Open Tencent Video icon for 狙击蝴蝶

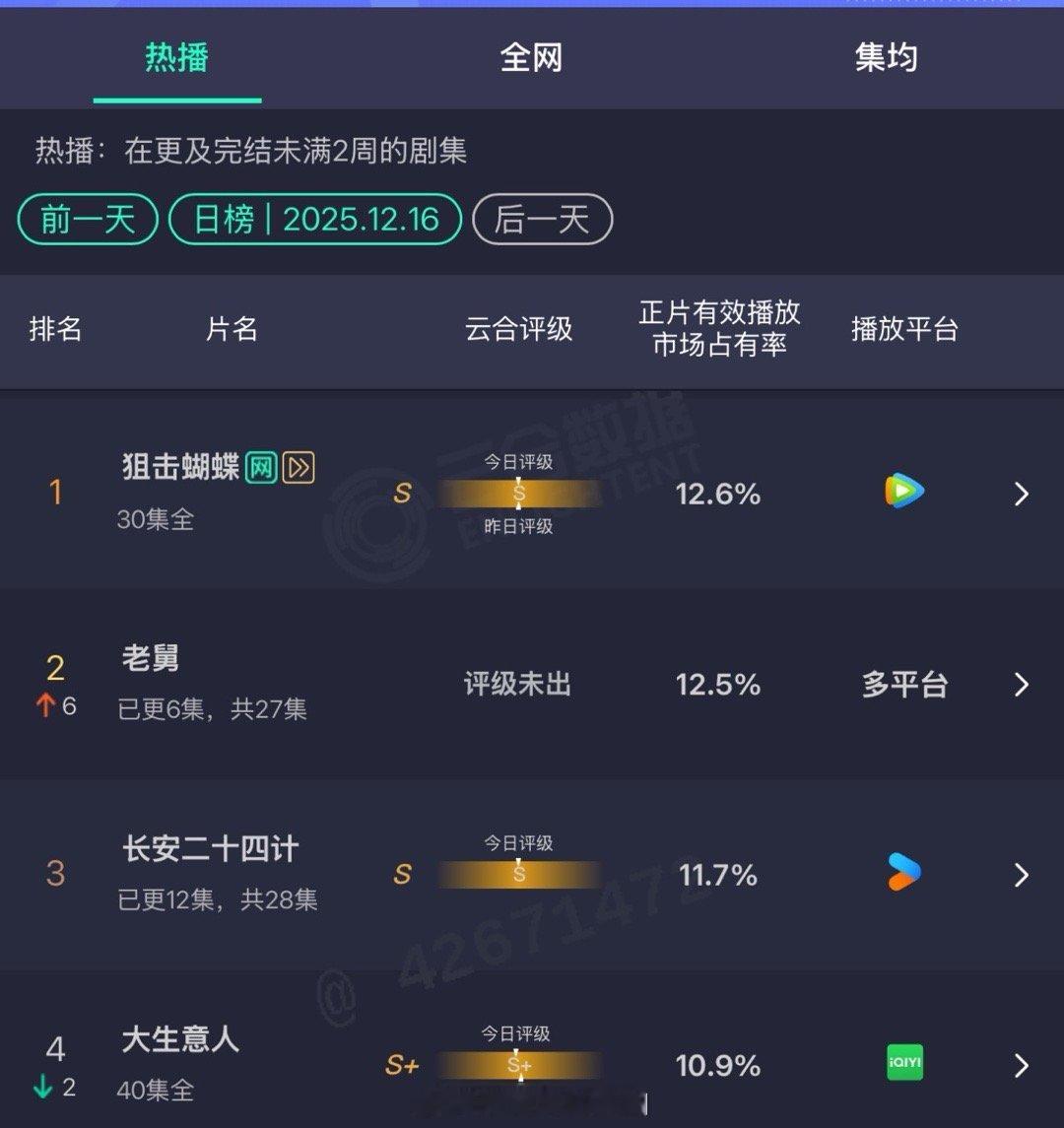pyautogui.click(x=903, y=491)
